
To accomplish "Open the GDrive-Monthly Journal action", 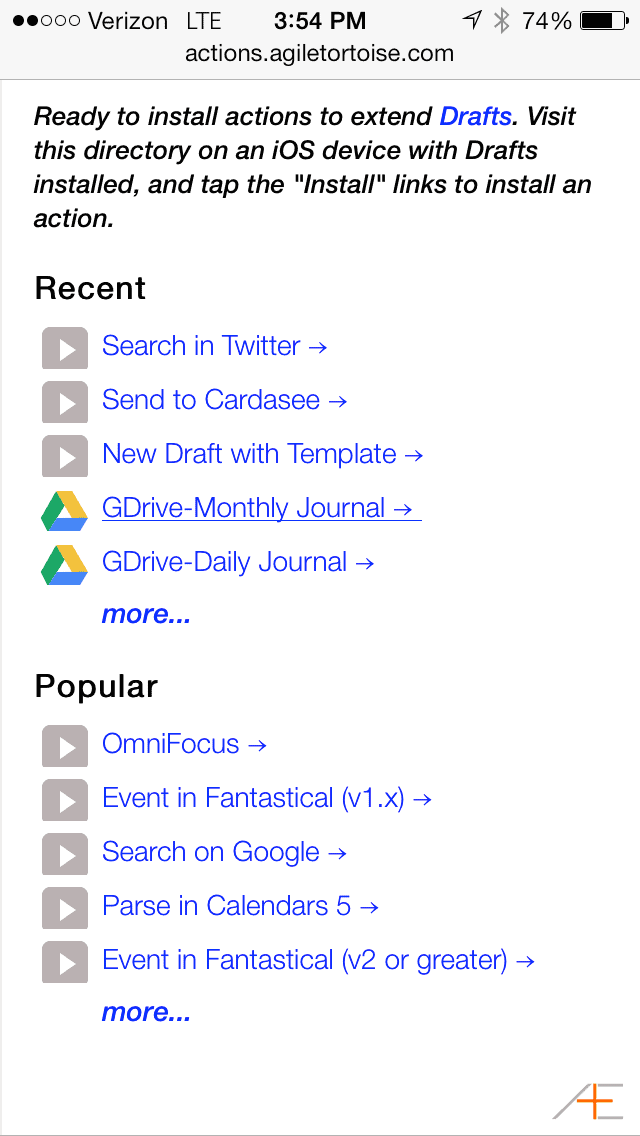I will (262, 508).
